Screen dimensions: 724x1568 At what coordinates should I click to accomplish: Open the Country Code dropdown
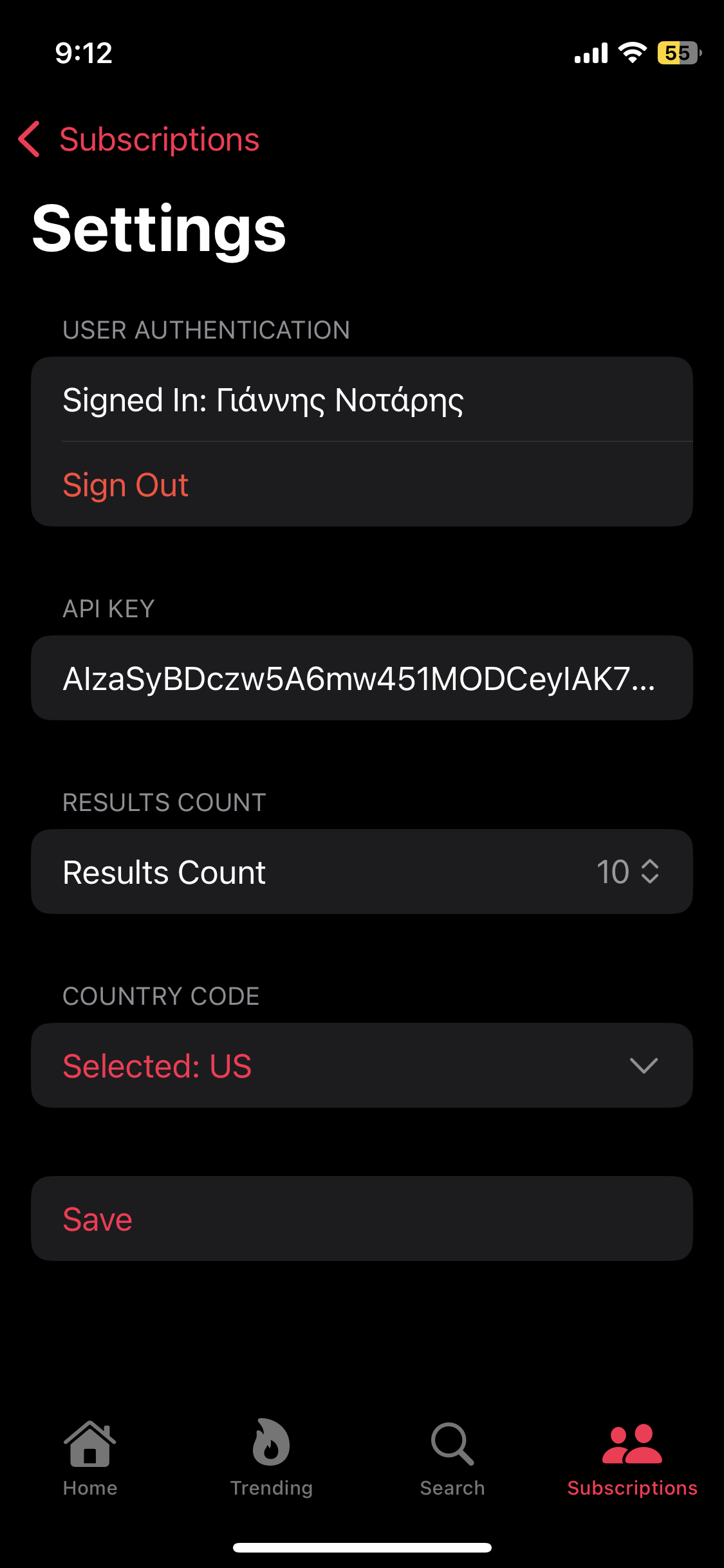[362, 1065]
